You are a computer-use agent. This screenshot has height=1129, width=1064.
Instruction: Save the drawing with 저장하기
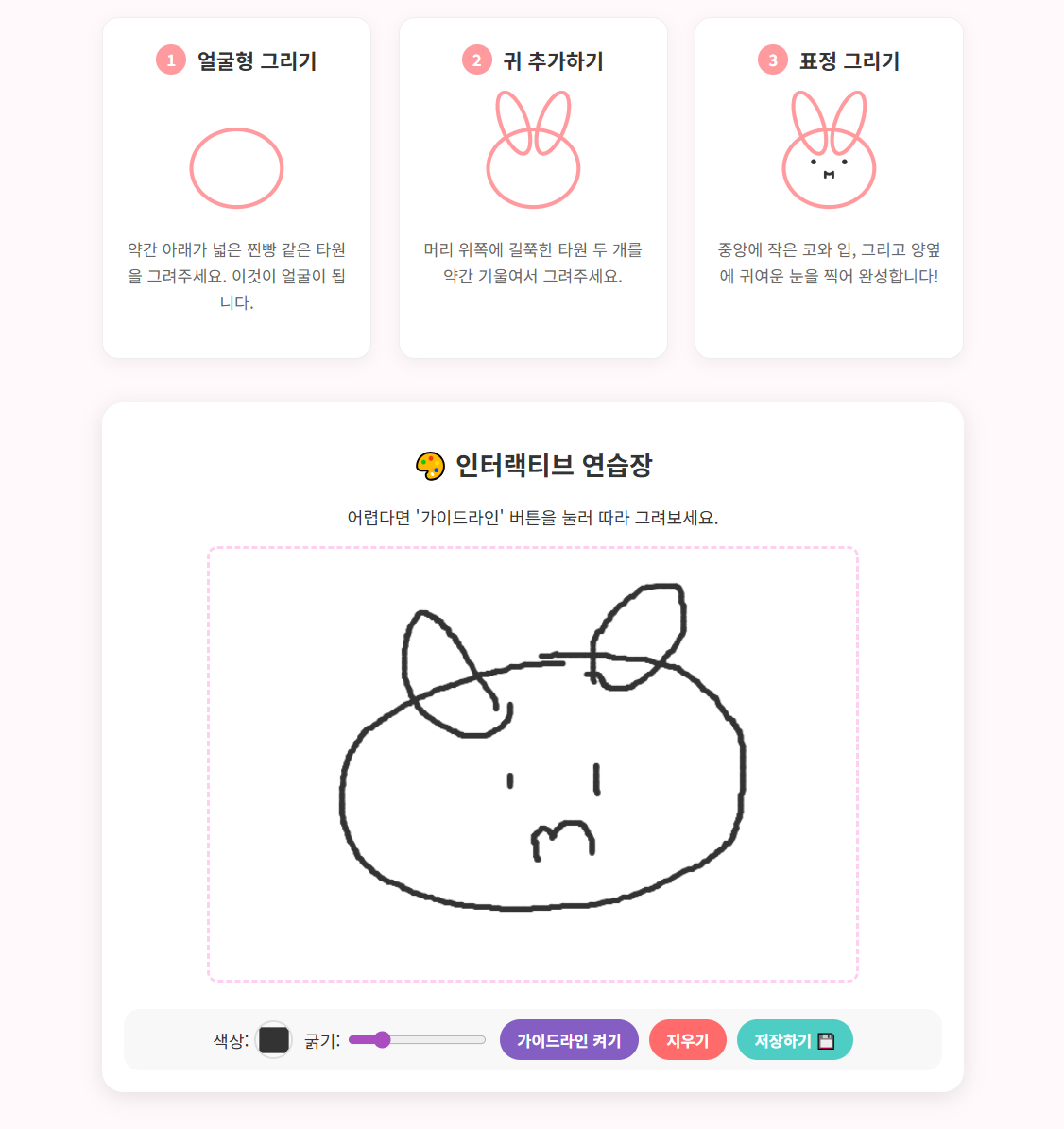point(794,1040)
